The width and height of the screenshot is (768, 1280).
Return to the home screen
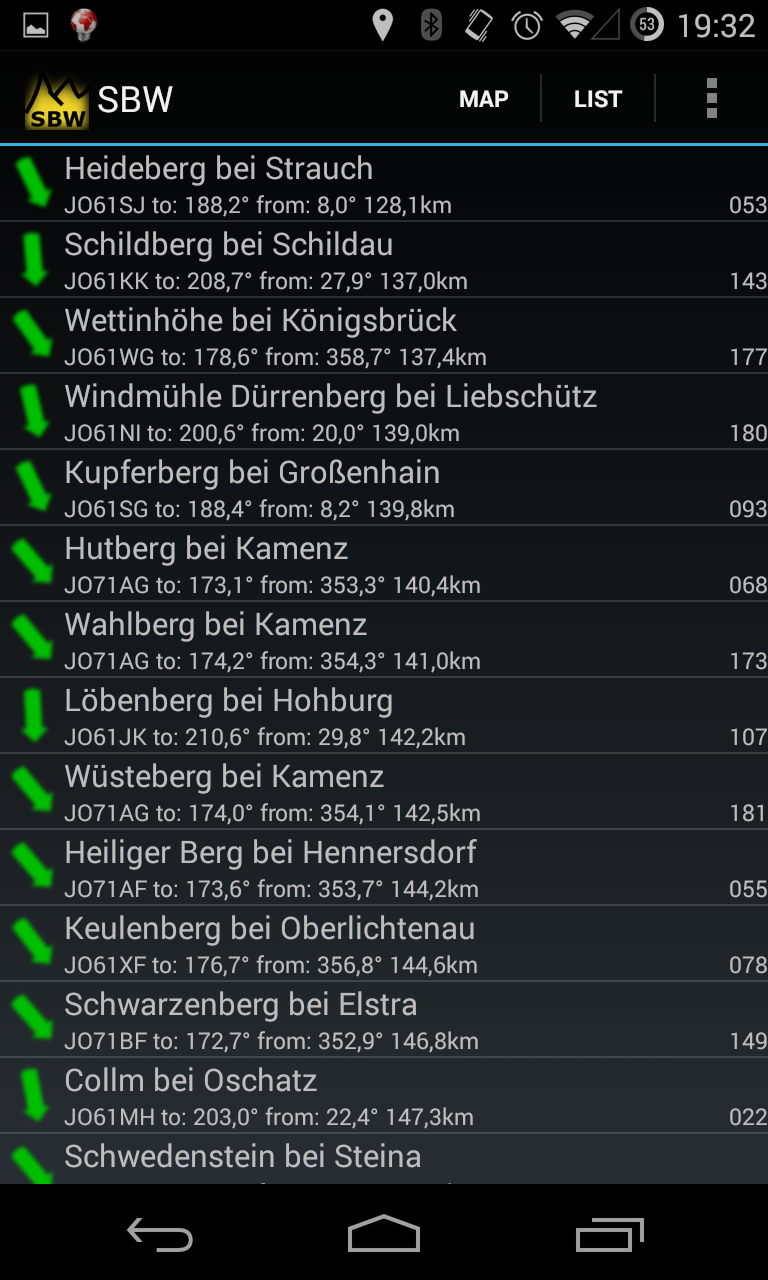pyautogui.click(x=384, y=1234)
